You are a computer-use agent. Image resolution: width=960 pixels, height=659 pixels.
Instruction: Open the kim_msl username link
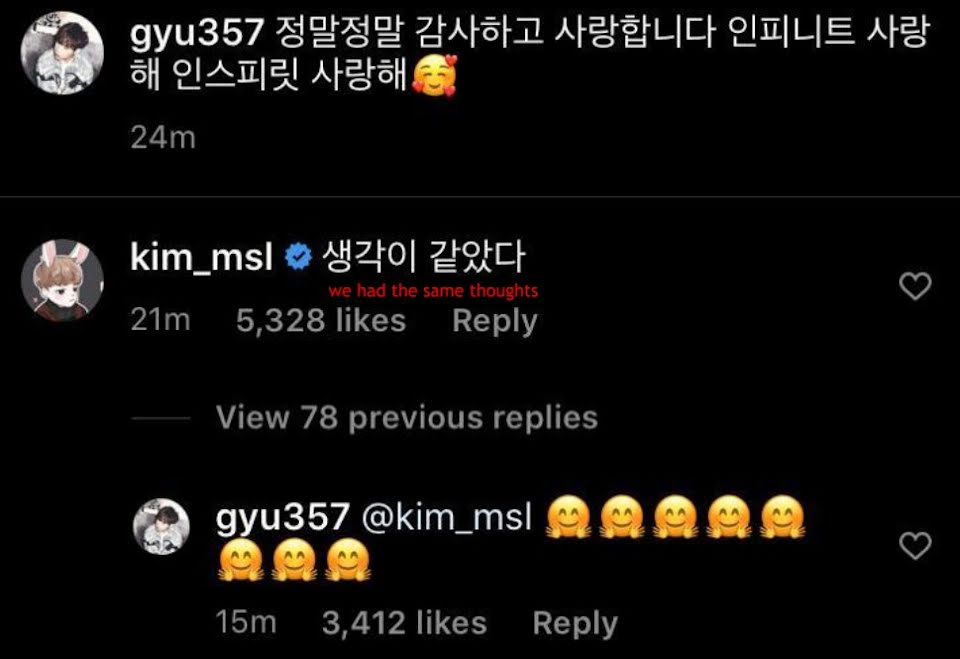tap(201, 257)
